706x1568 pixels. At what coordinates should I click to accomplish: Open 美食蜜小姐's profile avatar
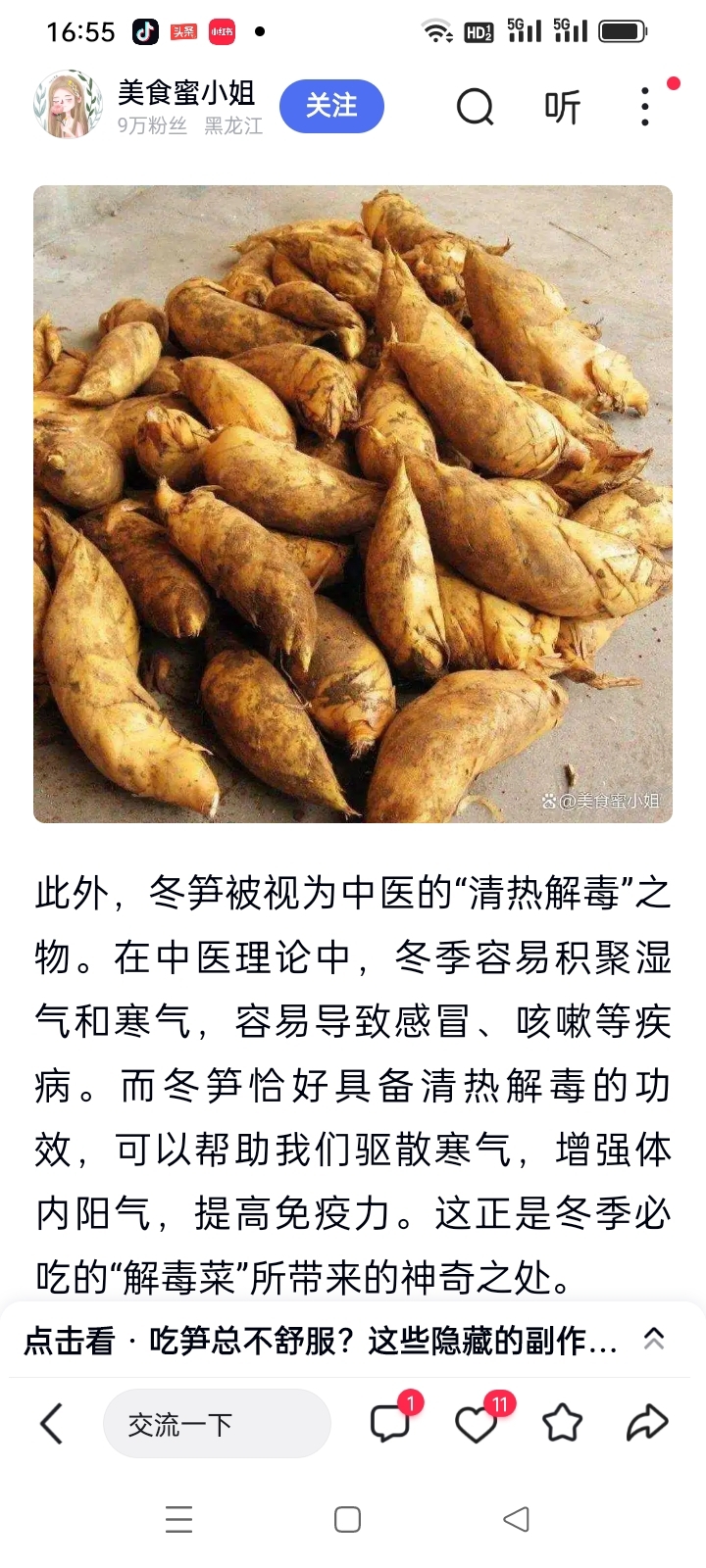tap(68, 105)
